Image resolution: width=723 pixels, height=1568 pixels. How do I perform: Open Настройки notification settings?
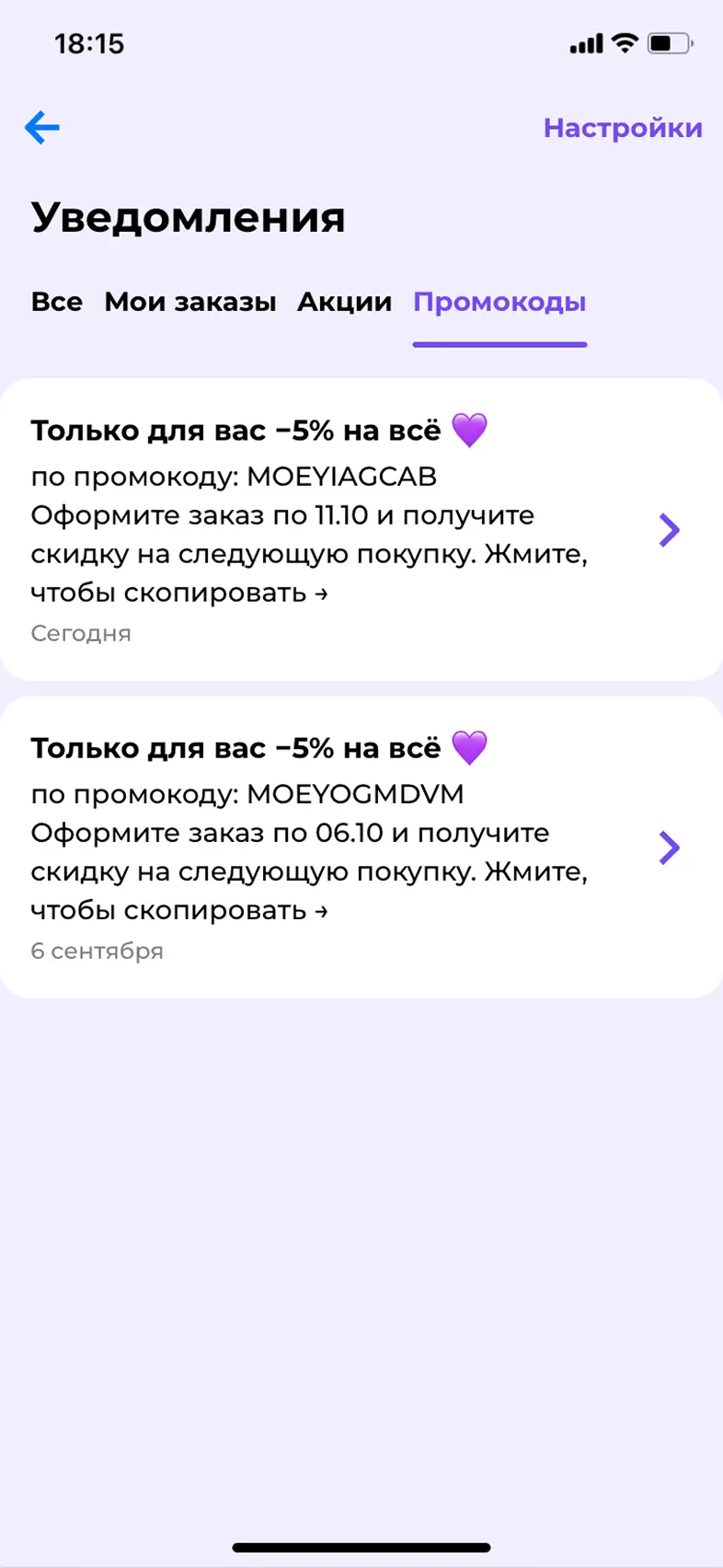tap(623, 128)
